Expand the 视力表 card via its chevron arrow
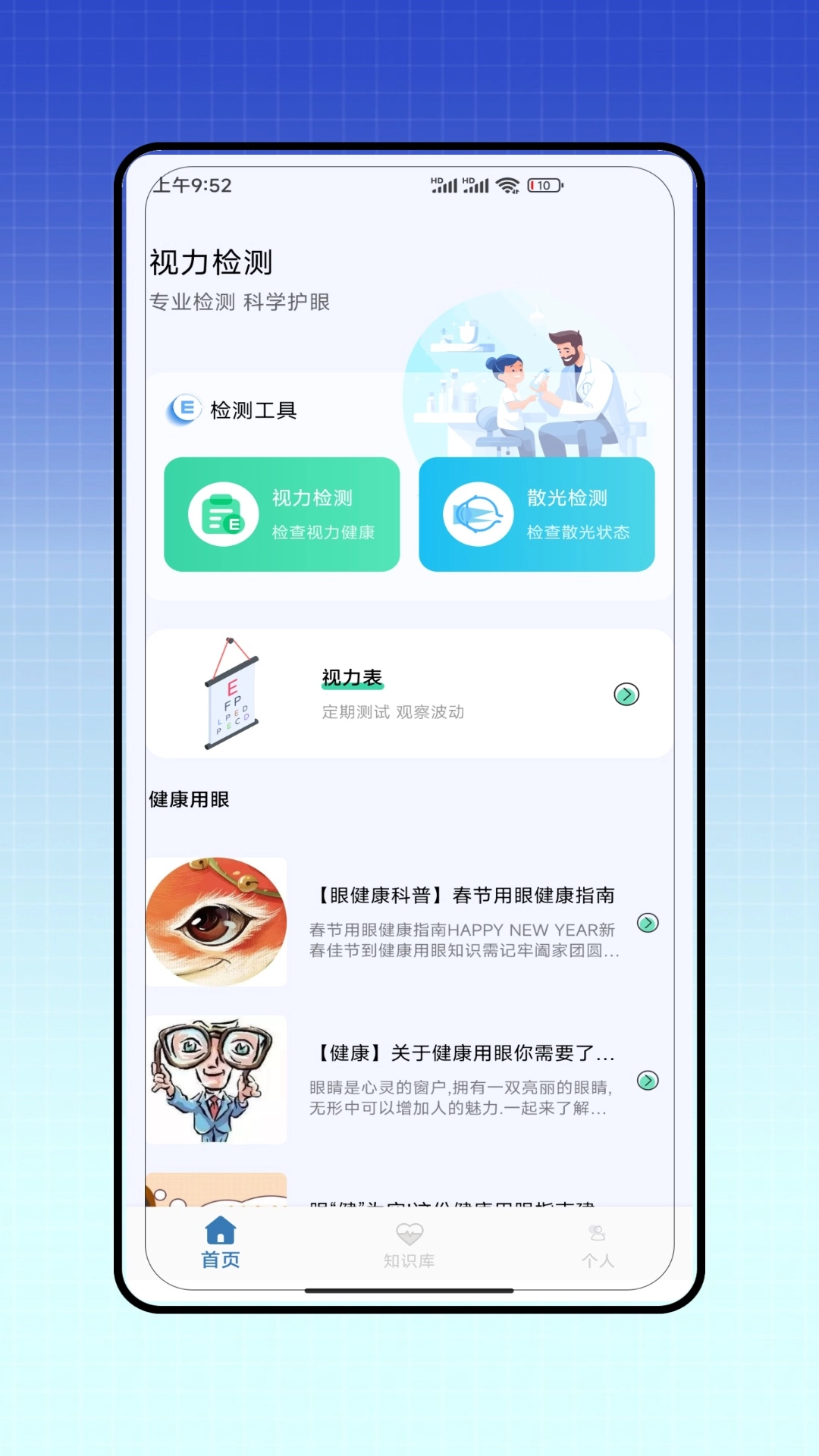This screenshot has width=819, height=1456. [x=627, y=694]
